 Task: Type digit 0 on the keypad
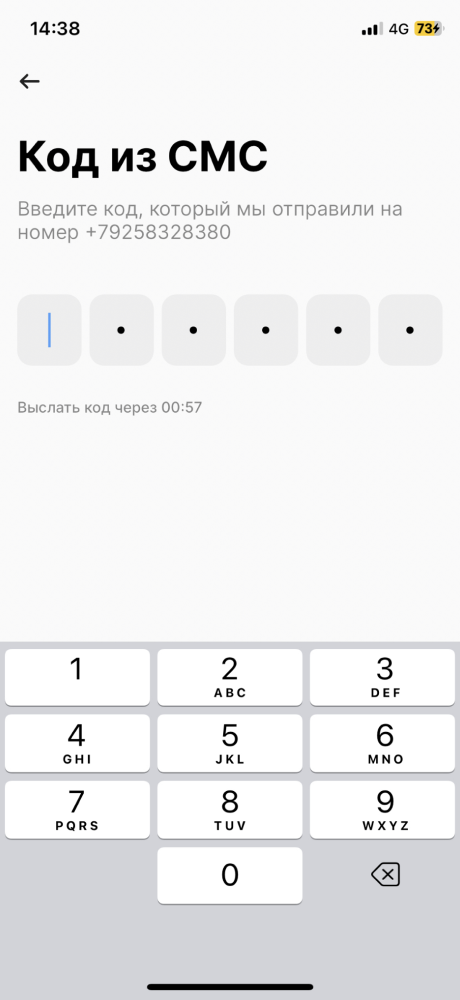click(x=230, y=875)
